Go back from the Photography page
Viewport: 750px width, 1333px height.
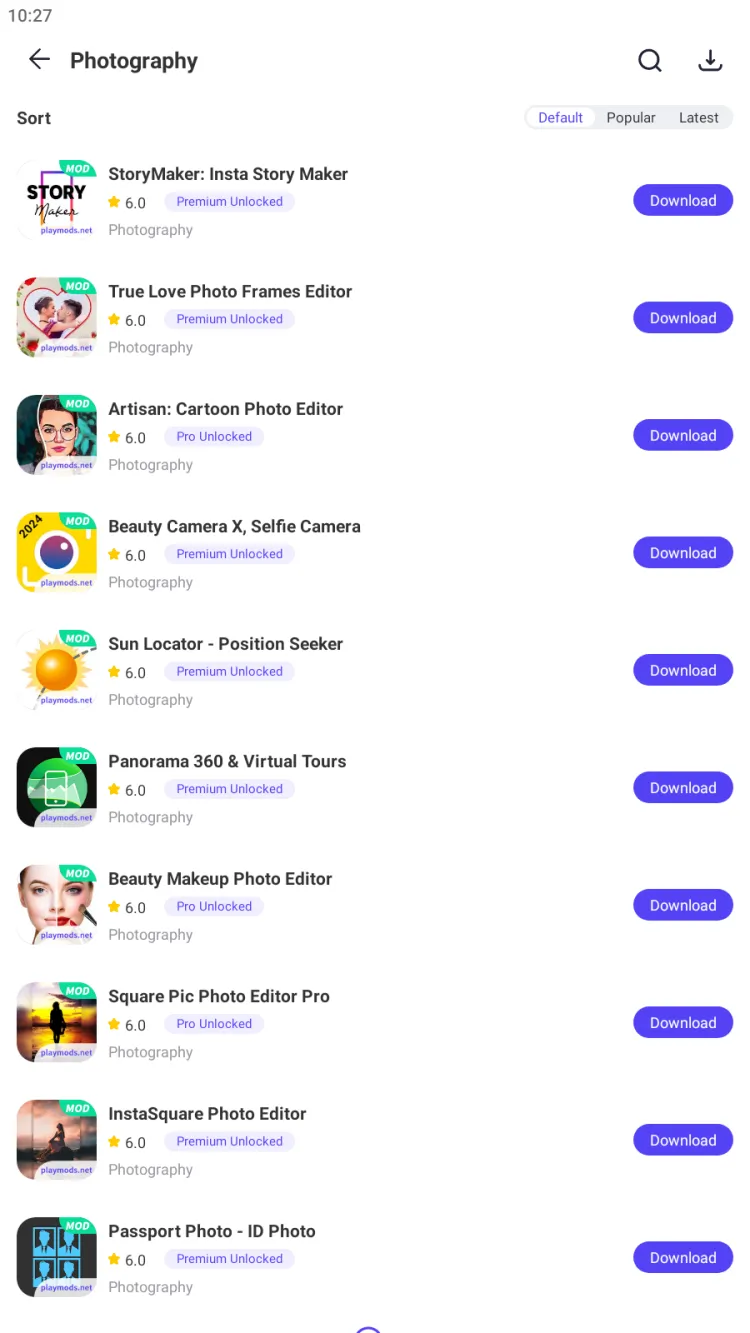click(x=39, y=60)
